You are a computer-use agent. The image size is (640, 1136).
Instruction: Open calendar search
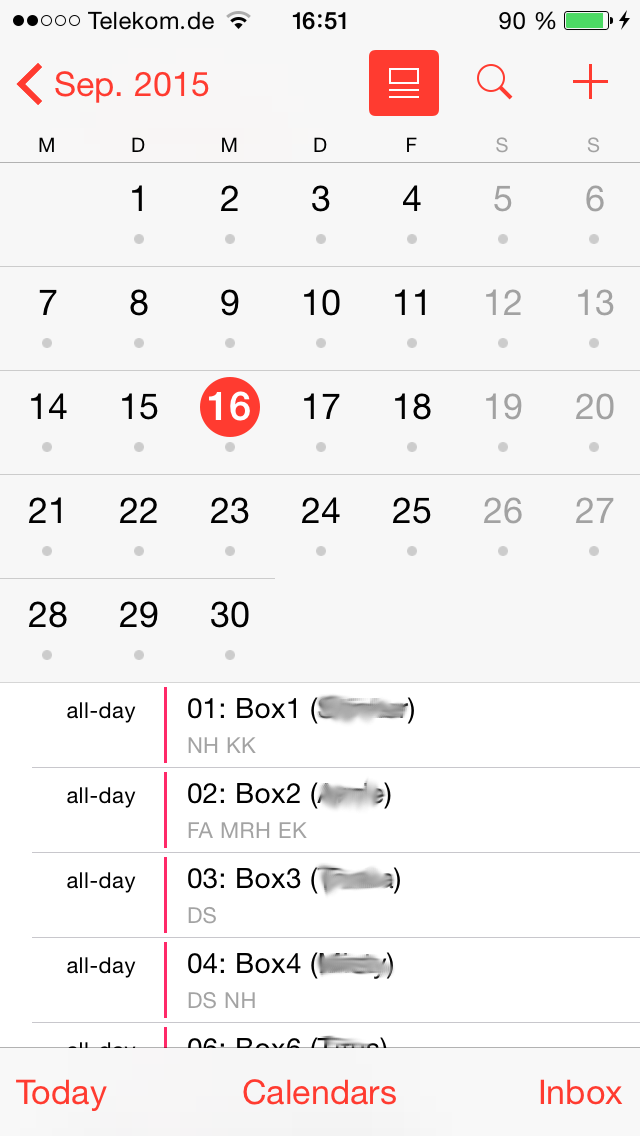(x=494, y=83)
